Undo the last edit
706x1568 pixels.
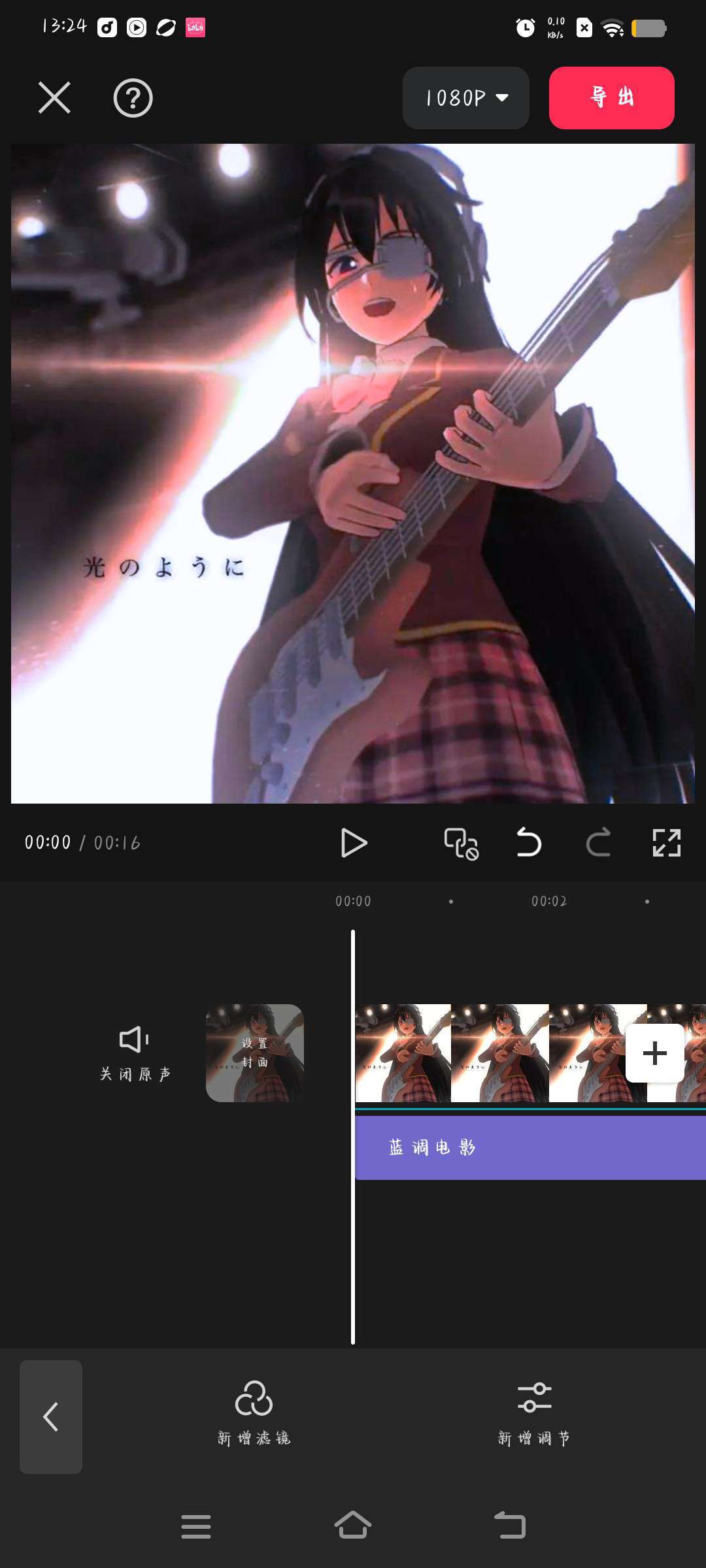point(529,843)
